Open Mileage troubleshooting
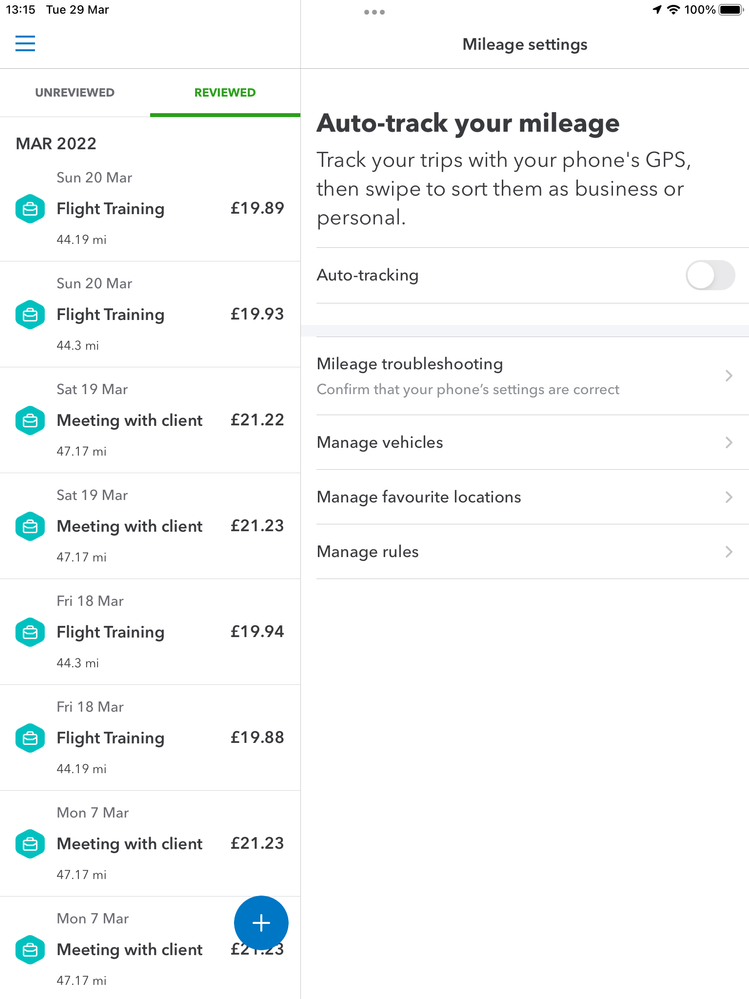Viewport: 749px width, 999px height. (525, 376)
